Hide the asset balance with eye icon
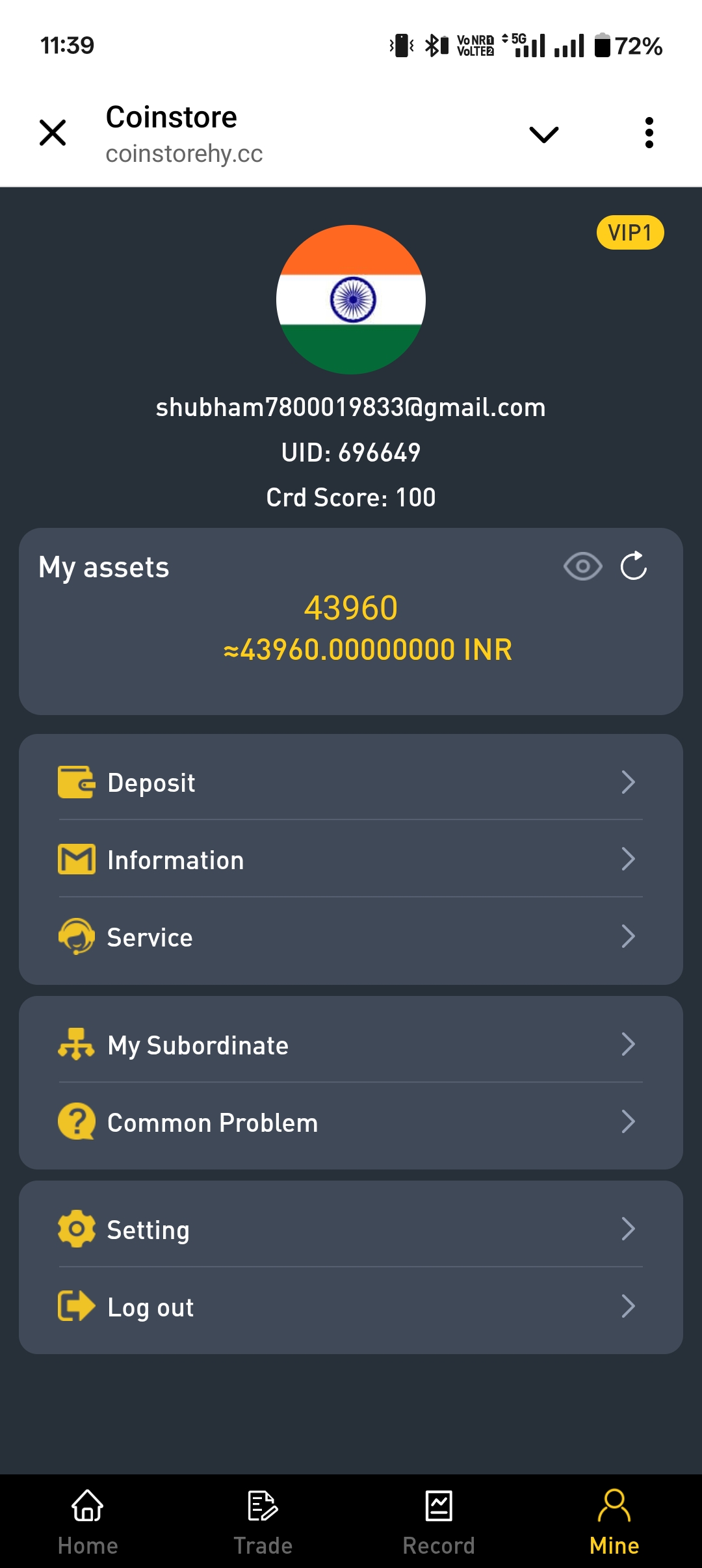The height and width of the screenshot is (1568, 702). point(582,566)
